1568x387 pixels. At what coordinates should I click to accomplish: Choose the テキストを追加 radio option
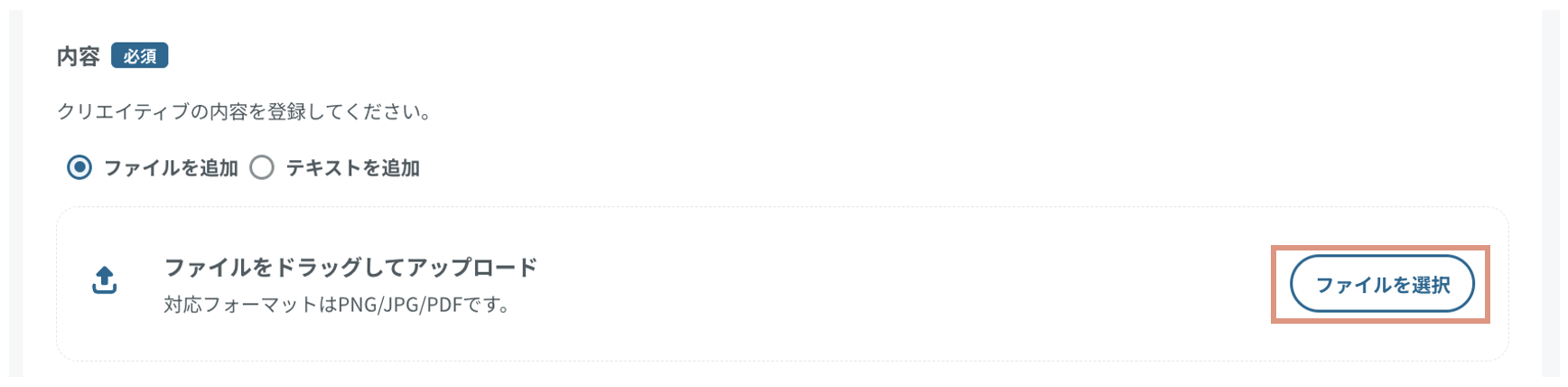[x=262, y=168]
